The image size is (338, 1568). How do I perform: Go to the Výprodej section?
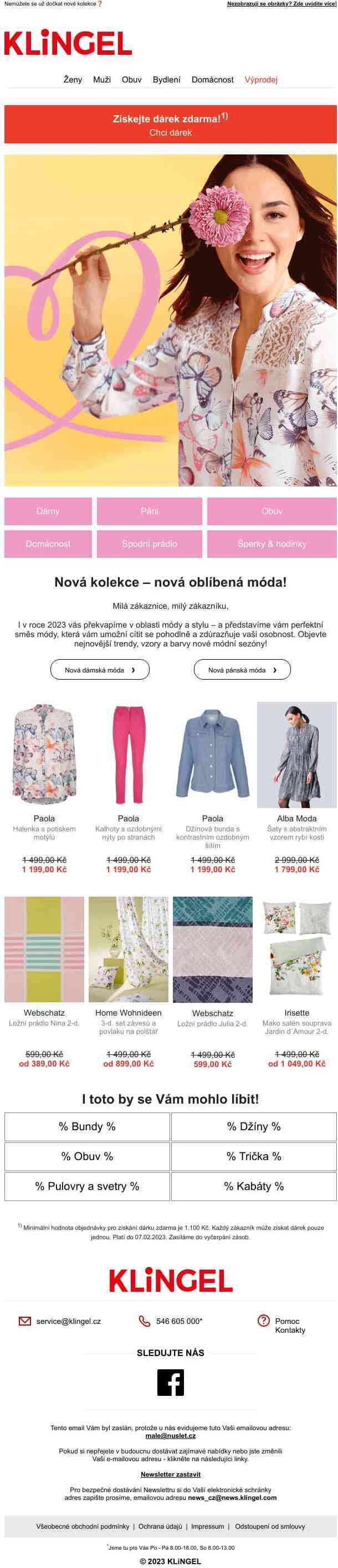tap(260, 80)
